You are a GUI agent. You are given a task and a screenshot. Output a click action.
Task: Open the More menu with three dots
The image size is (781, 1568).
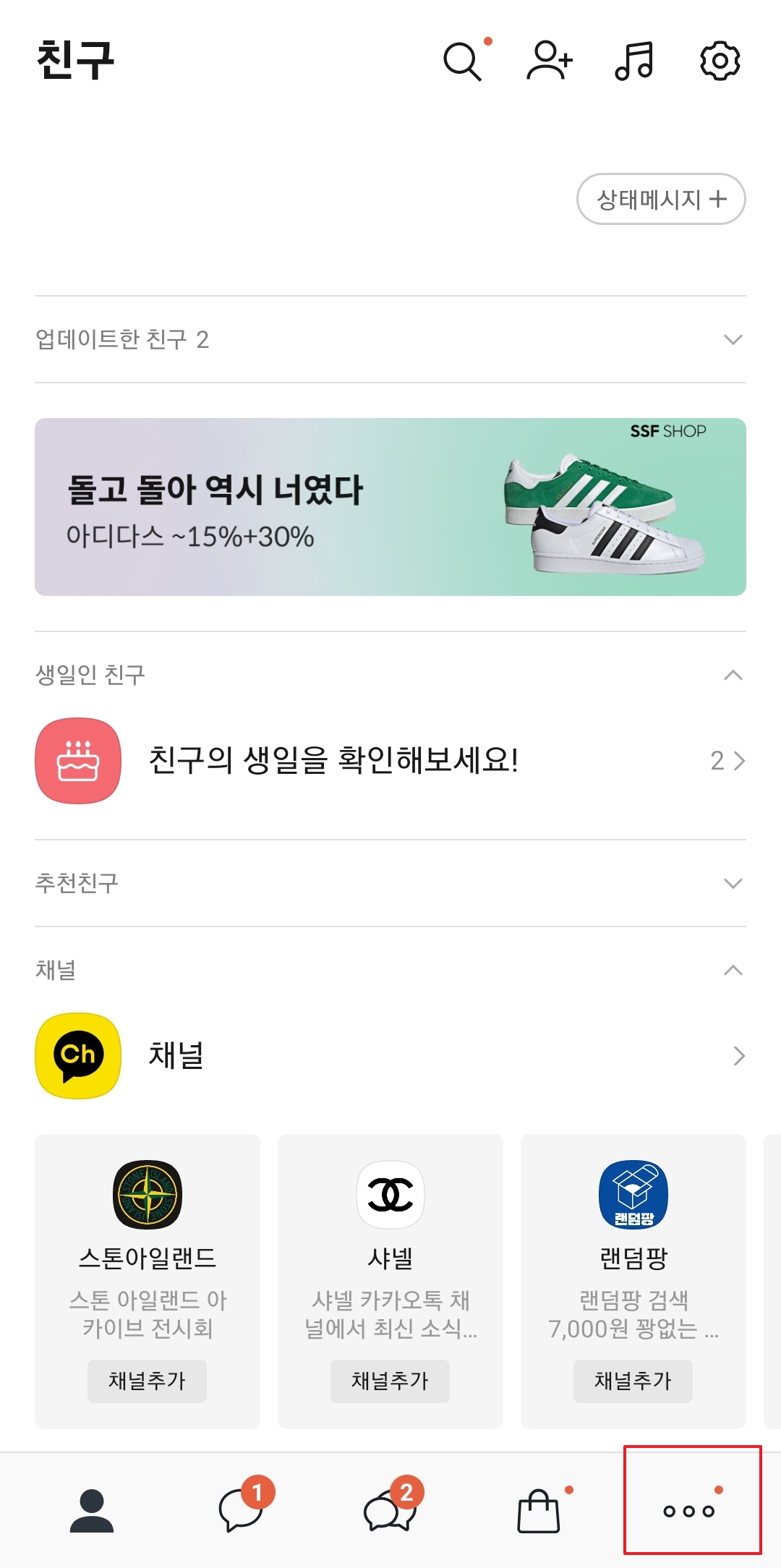pyautogui.click(x=691, y=1512)
